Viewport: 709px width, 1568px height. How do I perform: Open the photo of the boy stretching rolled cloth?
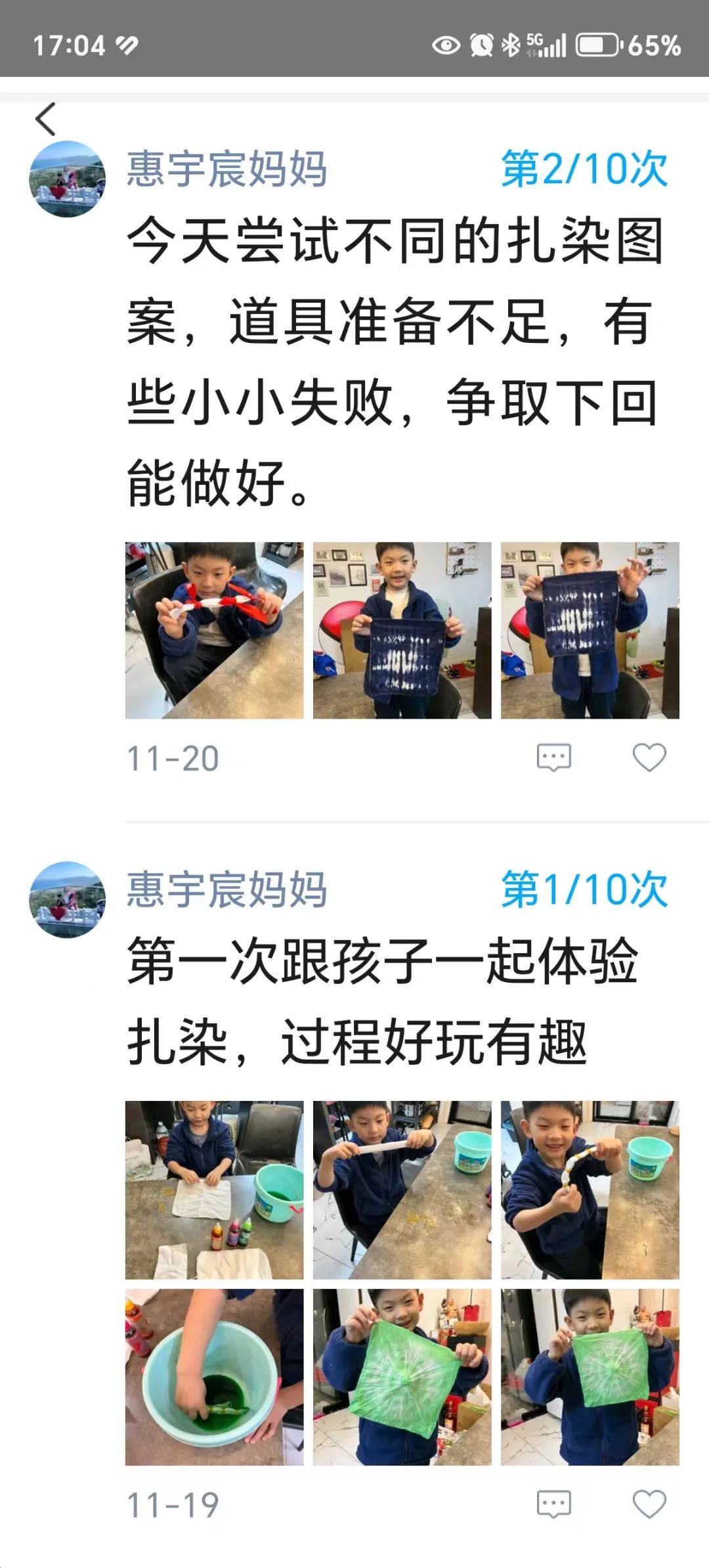click(x=402, y=1190)
